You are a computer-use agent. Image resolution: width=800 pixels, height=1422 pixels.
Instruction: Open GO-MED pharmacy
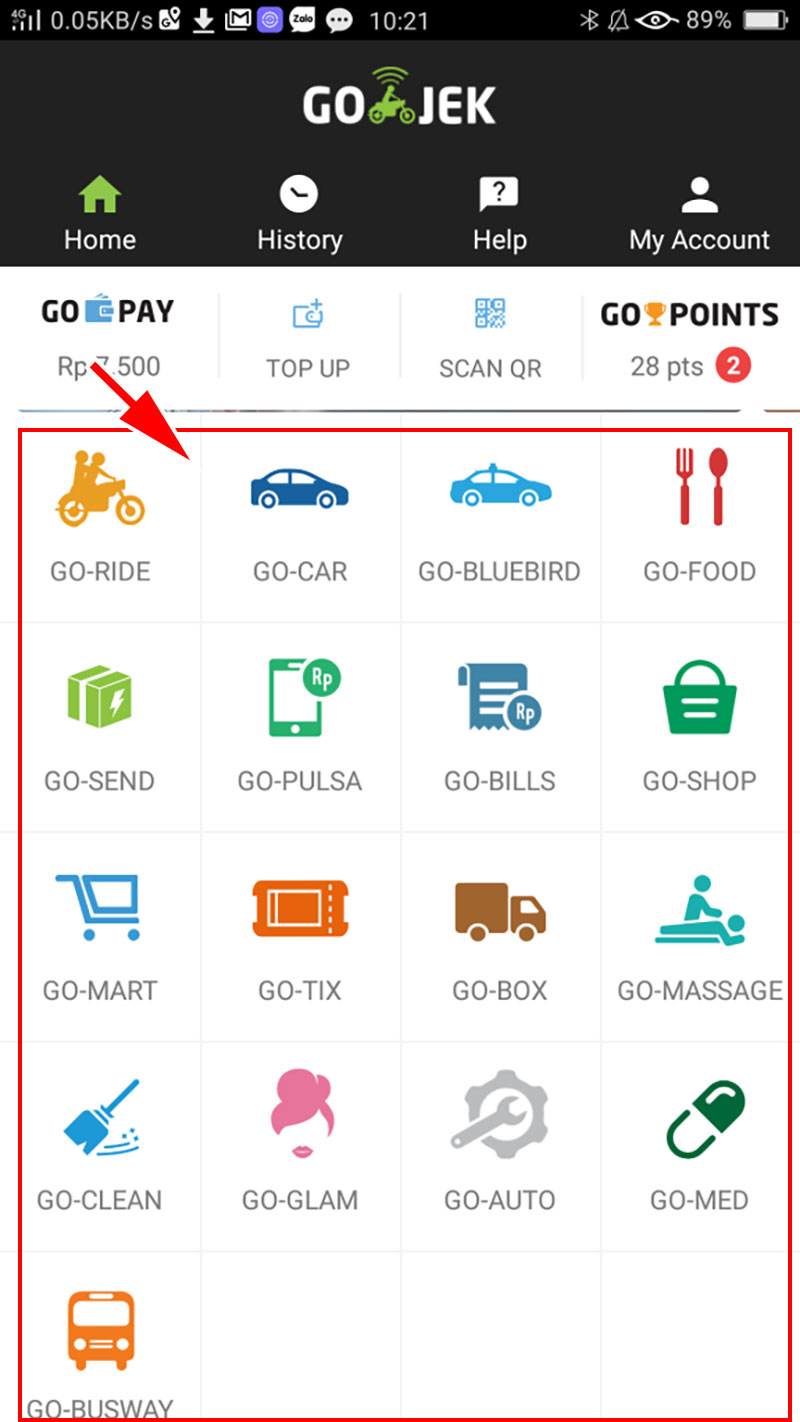coord(699,1147)
